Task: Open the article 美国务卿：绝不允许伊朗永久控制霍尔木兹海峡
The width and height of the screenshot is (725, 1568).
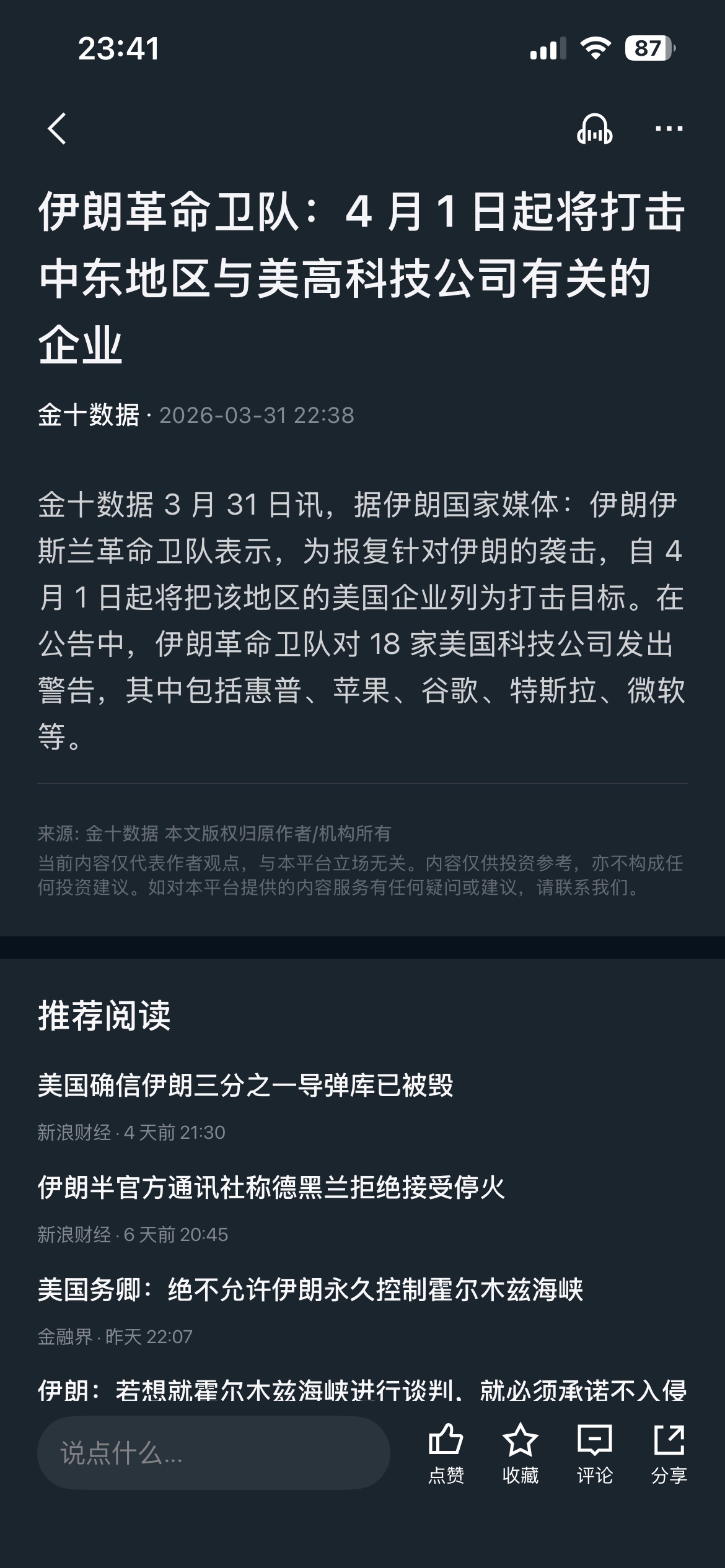Action: tap(310, 1290)
